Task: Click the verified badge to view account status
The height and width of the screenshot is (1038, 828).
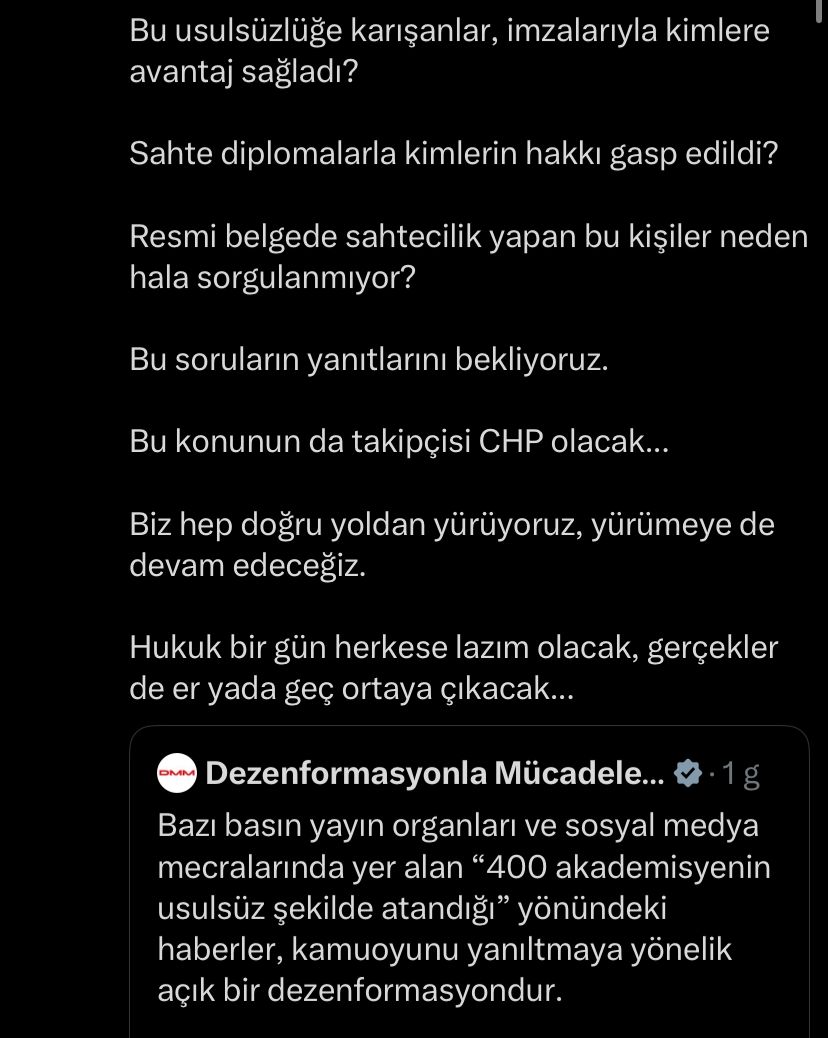Action: [688, 771]
